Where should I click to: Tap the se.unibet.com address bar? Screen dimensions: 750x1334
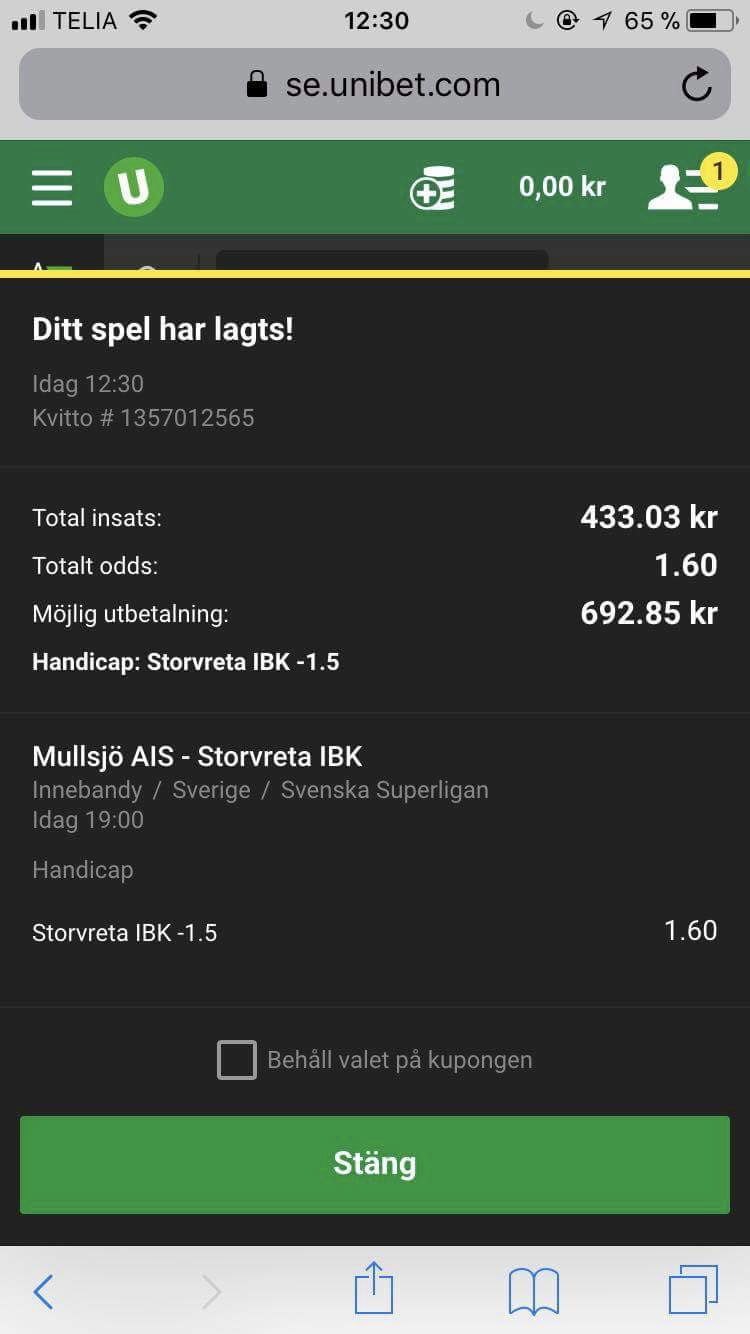(x=375, y=84)
